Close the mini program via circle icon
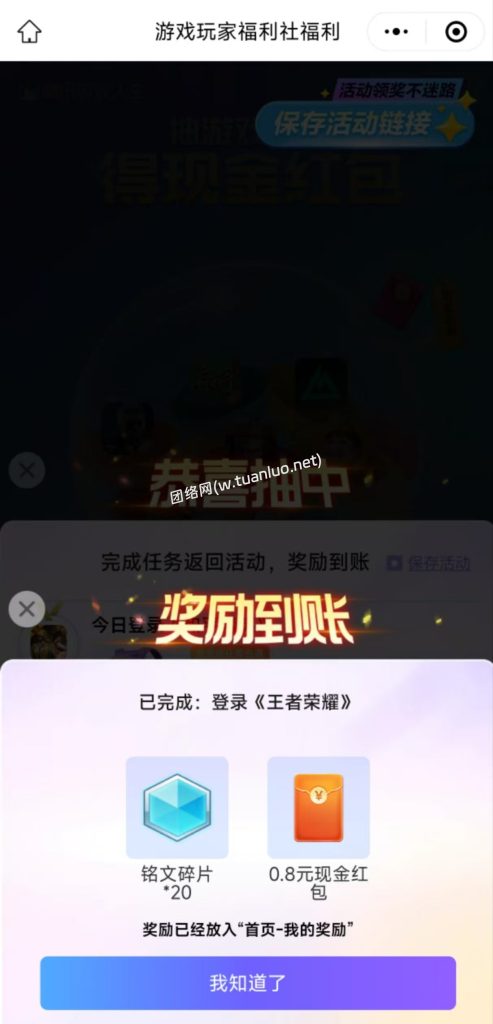The width and height of the screenshot is (493, 1024). coord(456,31)
